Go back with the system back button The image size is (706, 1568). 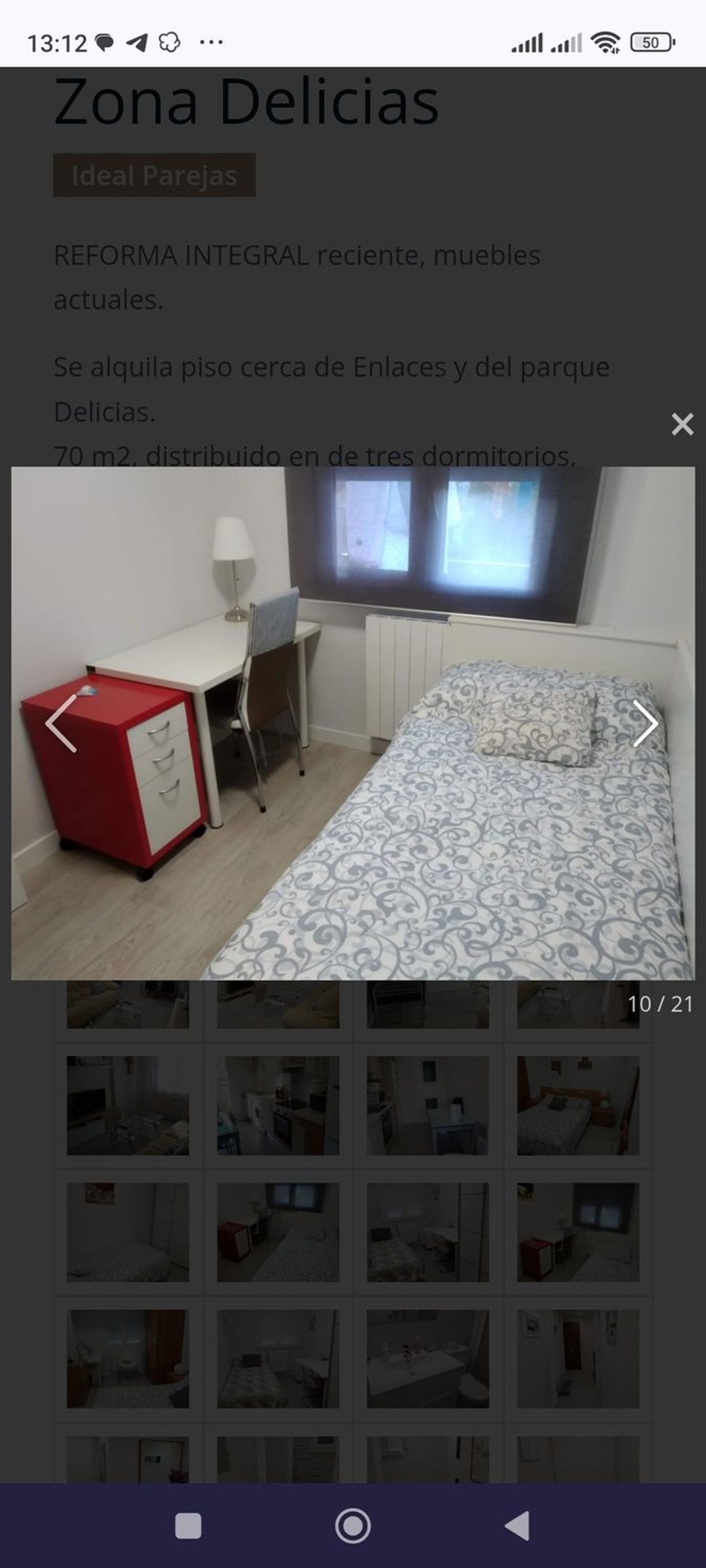pos(518,1526)
